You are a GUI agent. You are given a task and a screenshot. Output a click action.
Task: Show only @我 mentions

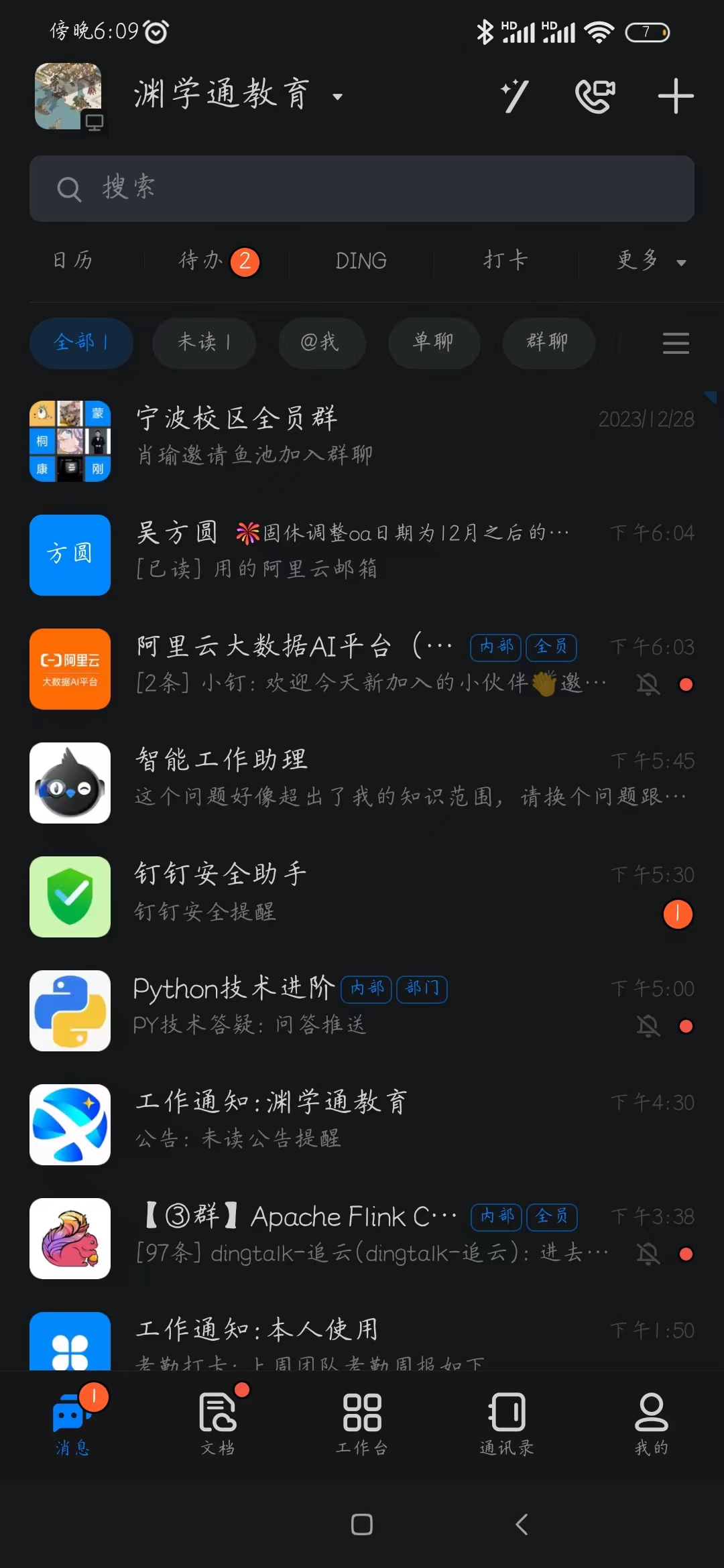coord(321,343)
